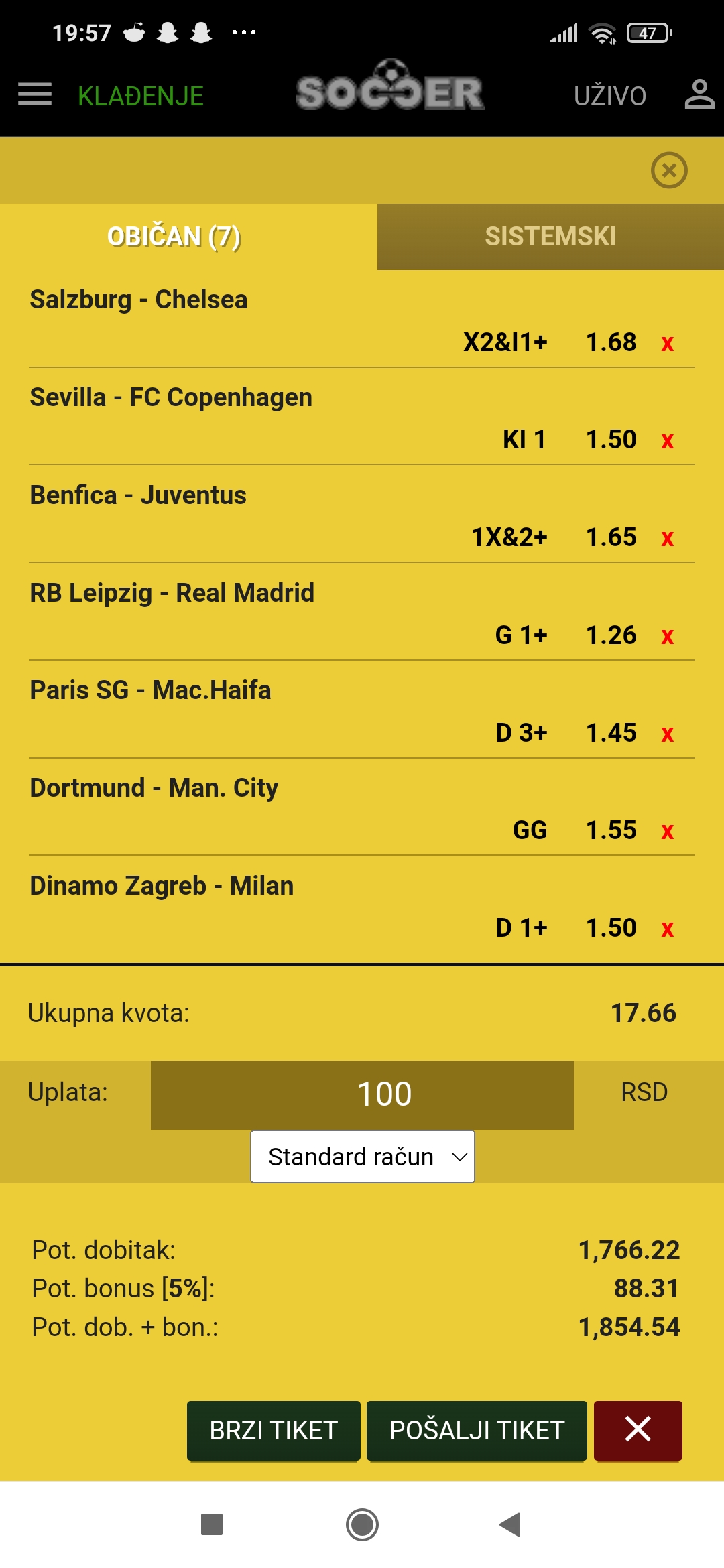The image size is (724, 1568).
Task: Submit with POŠALJI TIKET
Action: point(477,1430)
